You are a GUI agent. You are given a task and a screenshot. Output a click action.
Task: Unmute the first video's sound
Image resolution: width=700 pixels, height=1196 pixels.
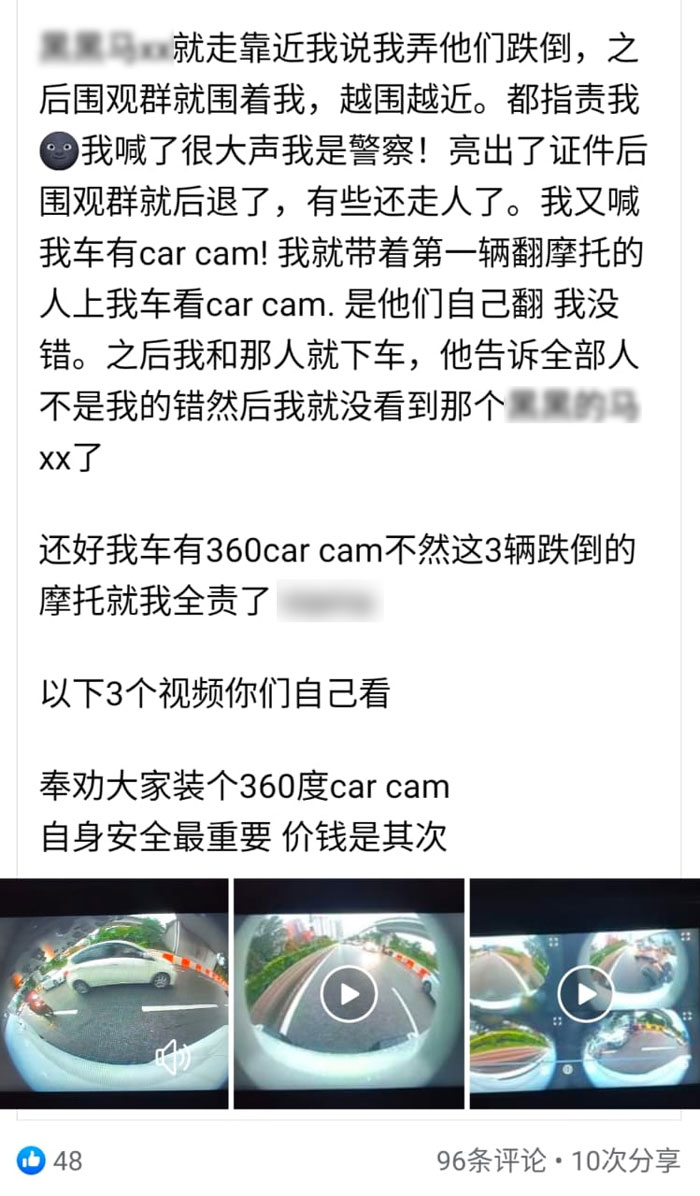click(x=172, y=1057)
